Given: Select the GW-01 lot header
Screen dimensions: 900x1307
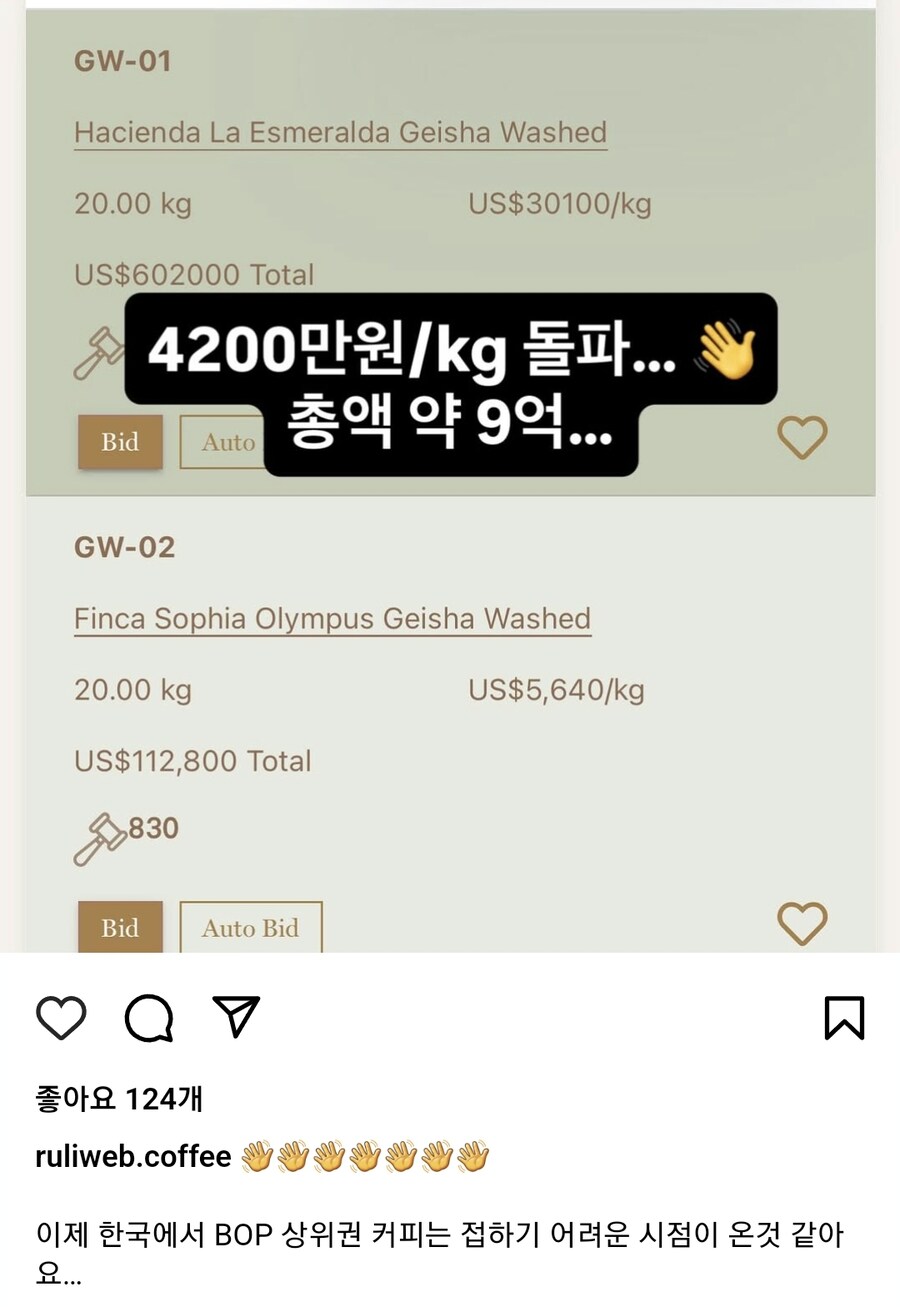Looking at the screenshot, I should pos(120,61).
